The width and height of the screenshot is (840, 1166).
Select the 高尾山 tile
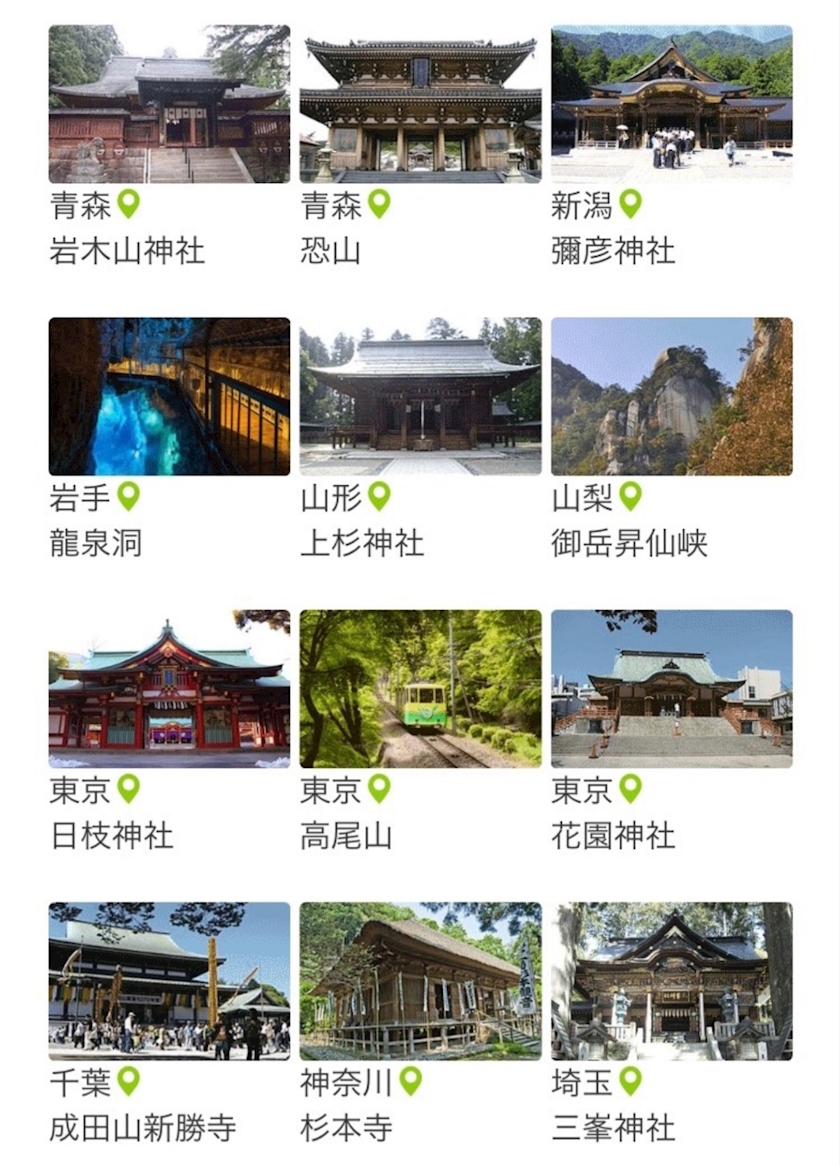point(420,689)
